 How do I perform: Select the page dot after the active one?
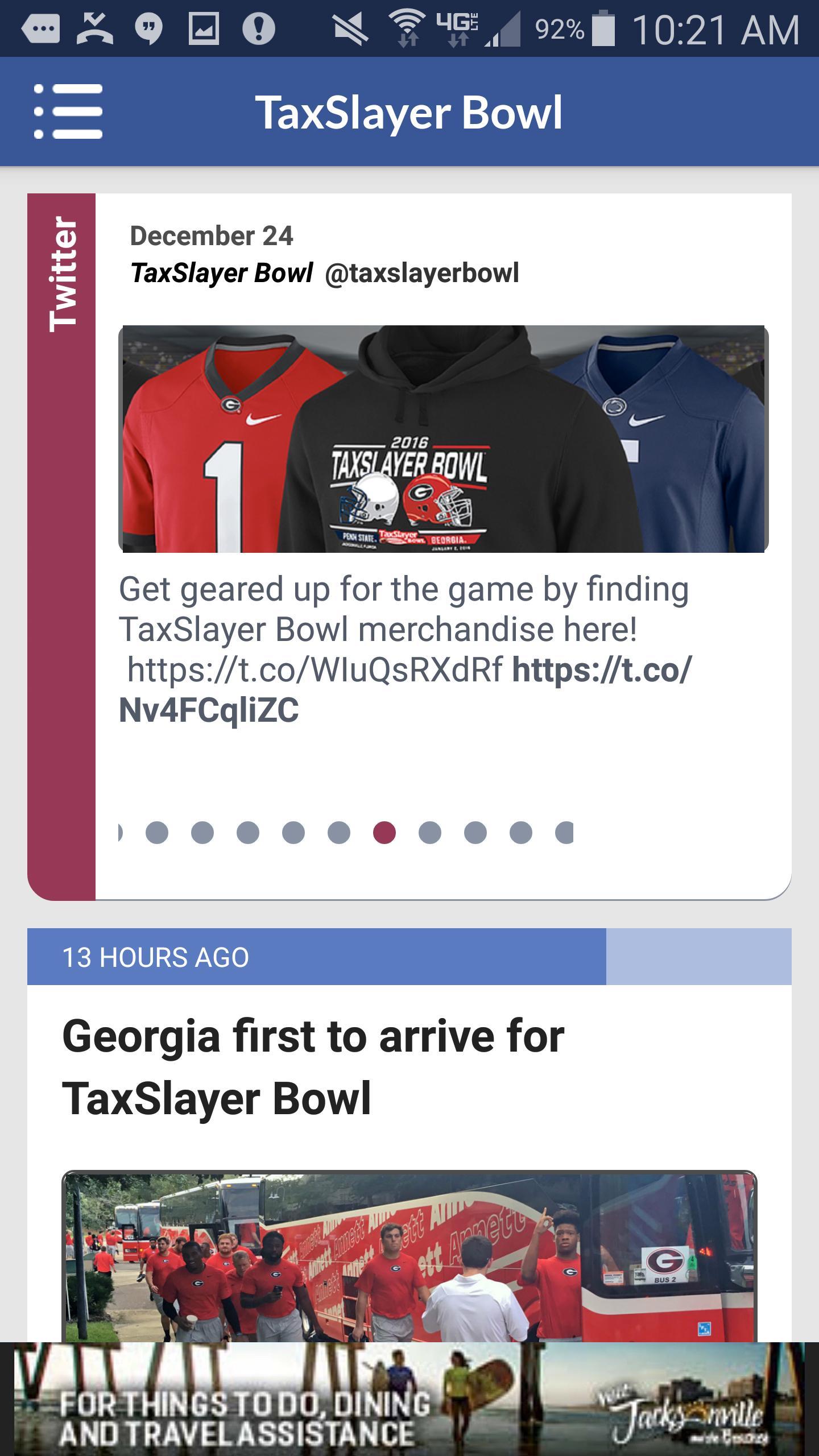[x=430, y=833]
